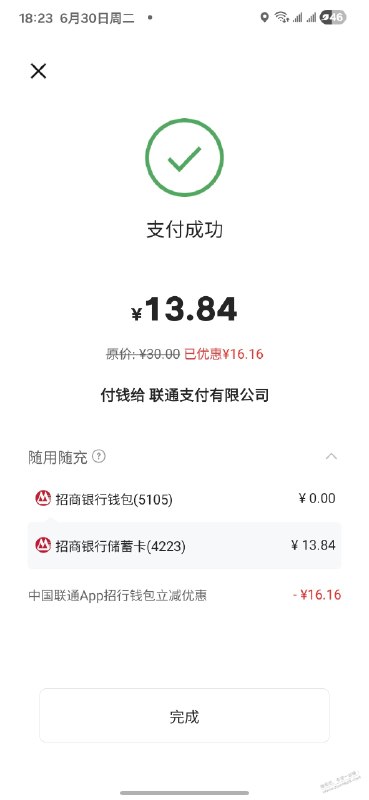Close the payment success page
Viewport: 369px width, 800px height.
[x=38, y=71]
